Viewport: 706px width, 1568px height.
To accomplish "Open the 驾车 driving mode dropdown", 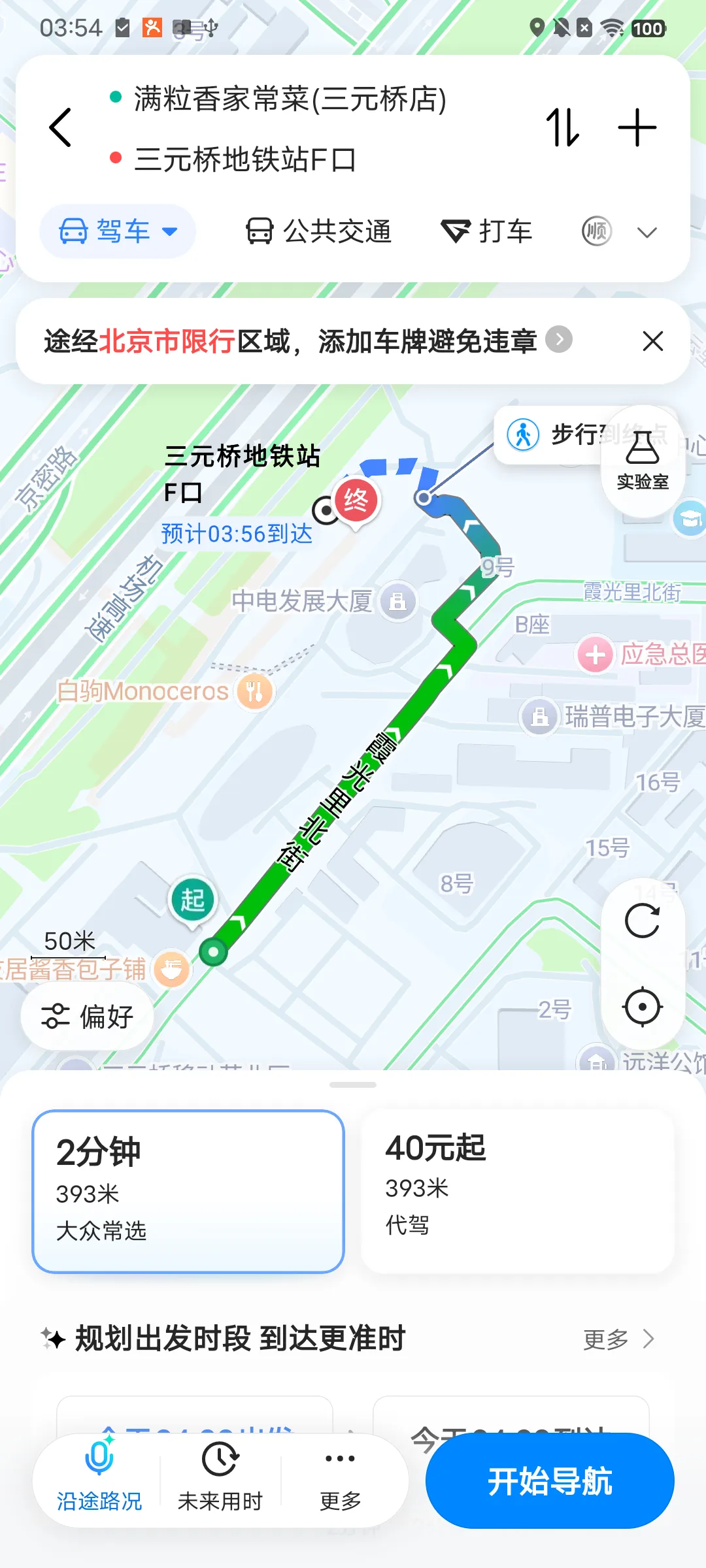I will coord(118,231).
